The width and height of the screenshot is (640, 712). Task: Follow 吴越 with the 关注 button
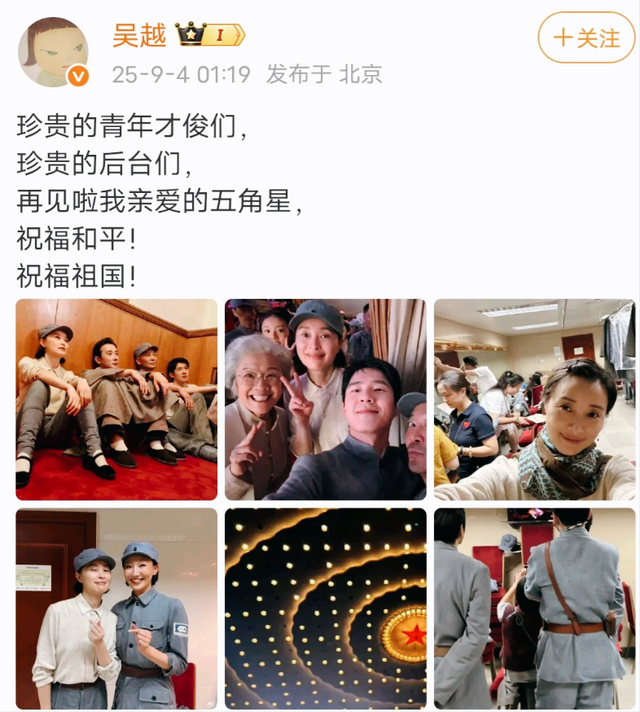(x=586, y=38)
